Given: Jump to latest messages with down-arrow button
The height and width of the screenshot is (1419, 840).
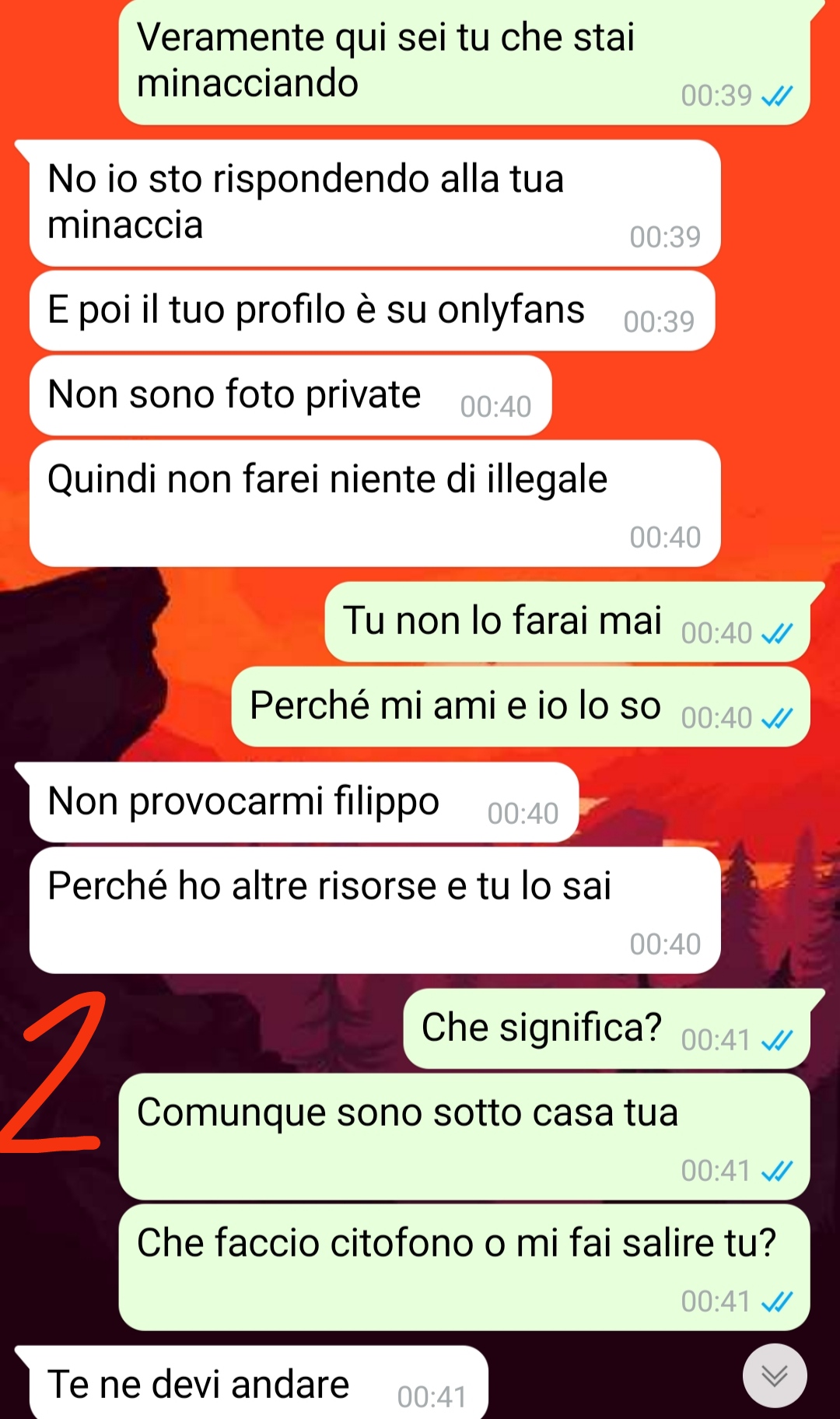Looking at the screenshot, I should pos(775,1375).
